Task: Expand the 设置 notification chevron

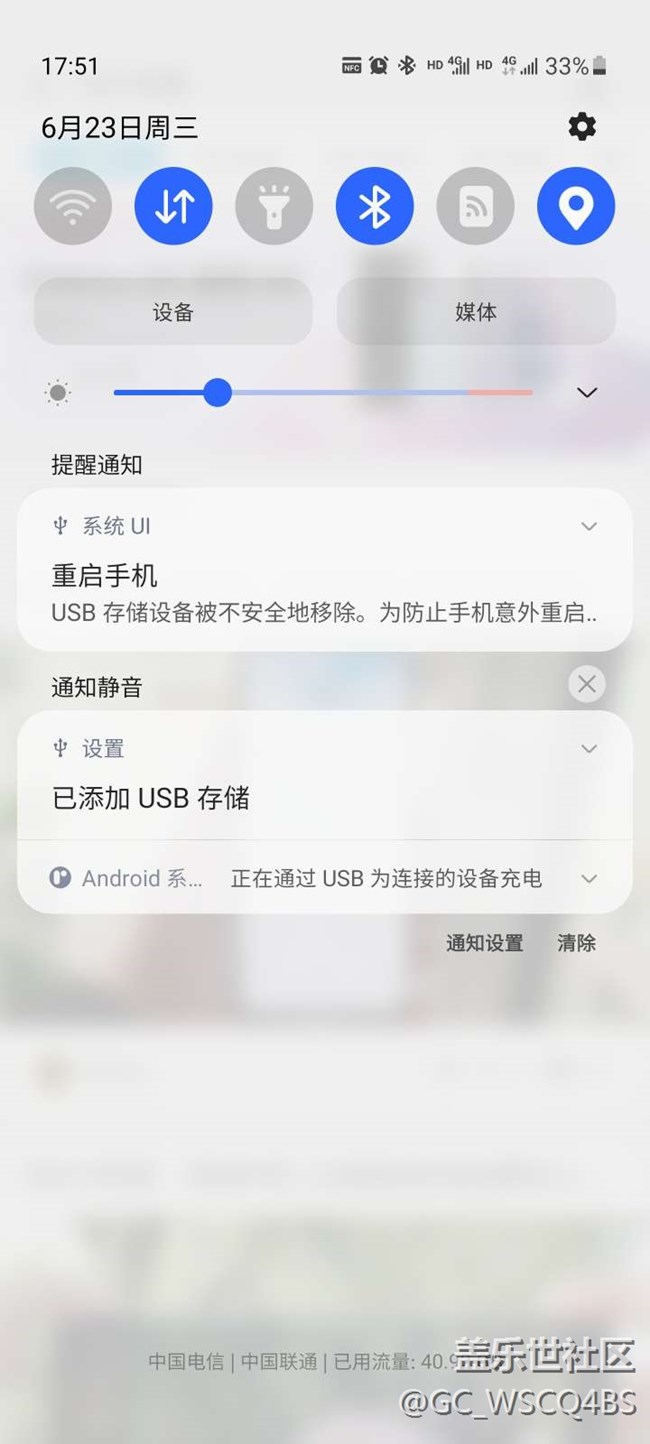Action: point(589,748)
